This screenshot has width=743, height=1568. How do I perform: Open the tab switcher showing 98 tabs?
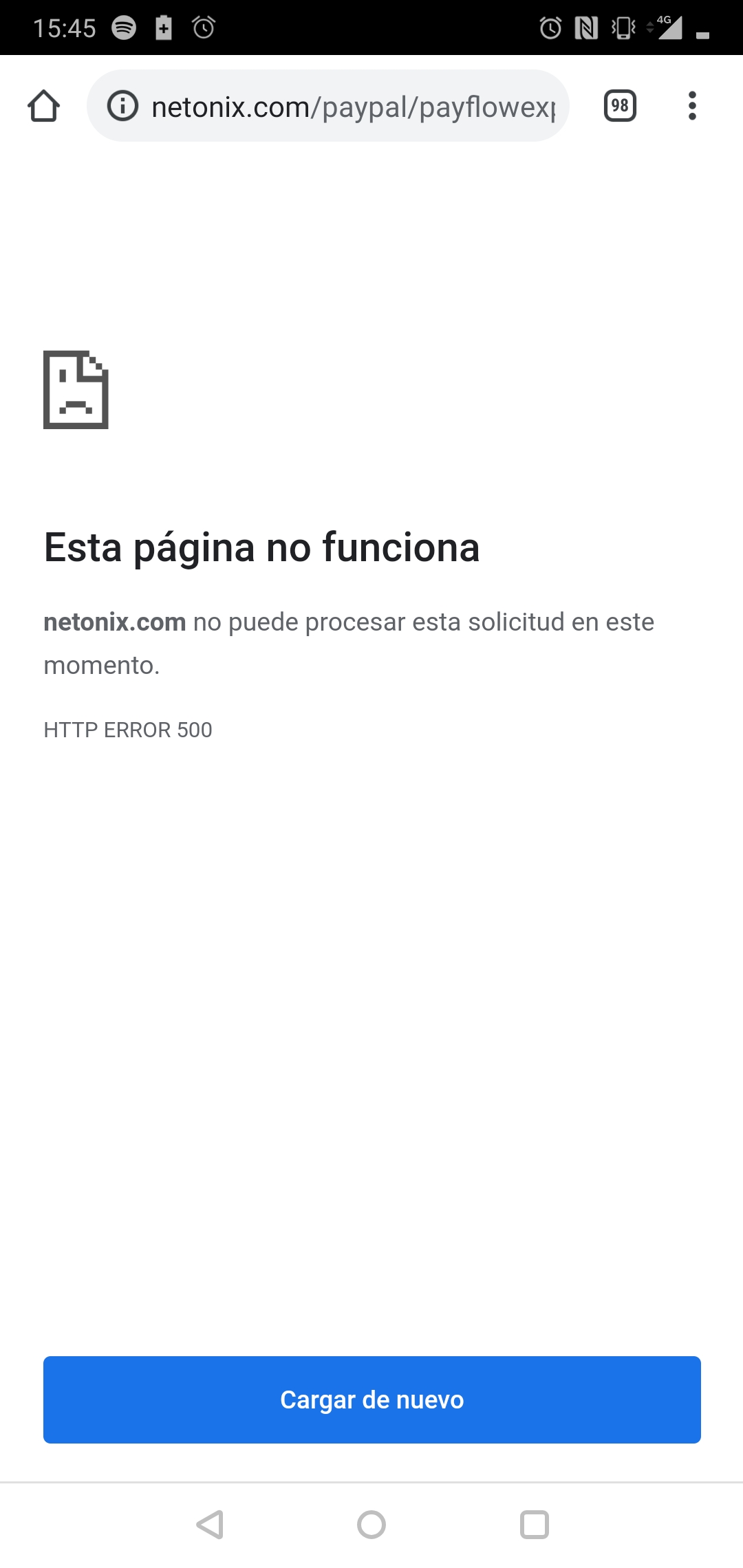[619, 106]
